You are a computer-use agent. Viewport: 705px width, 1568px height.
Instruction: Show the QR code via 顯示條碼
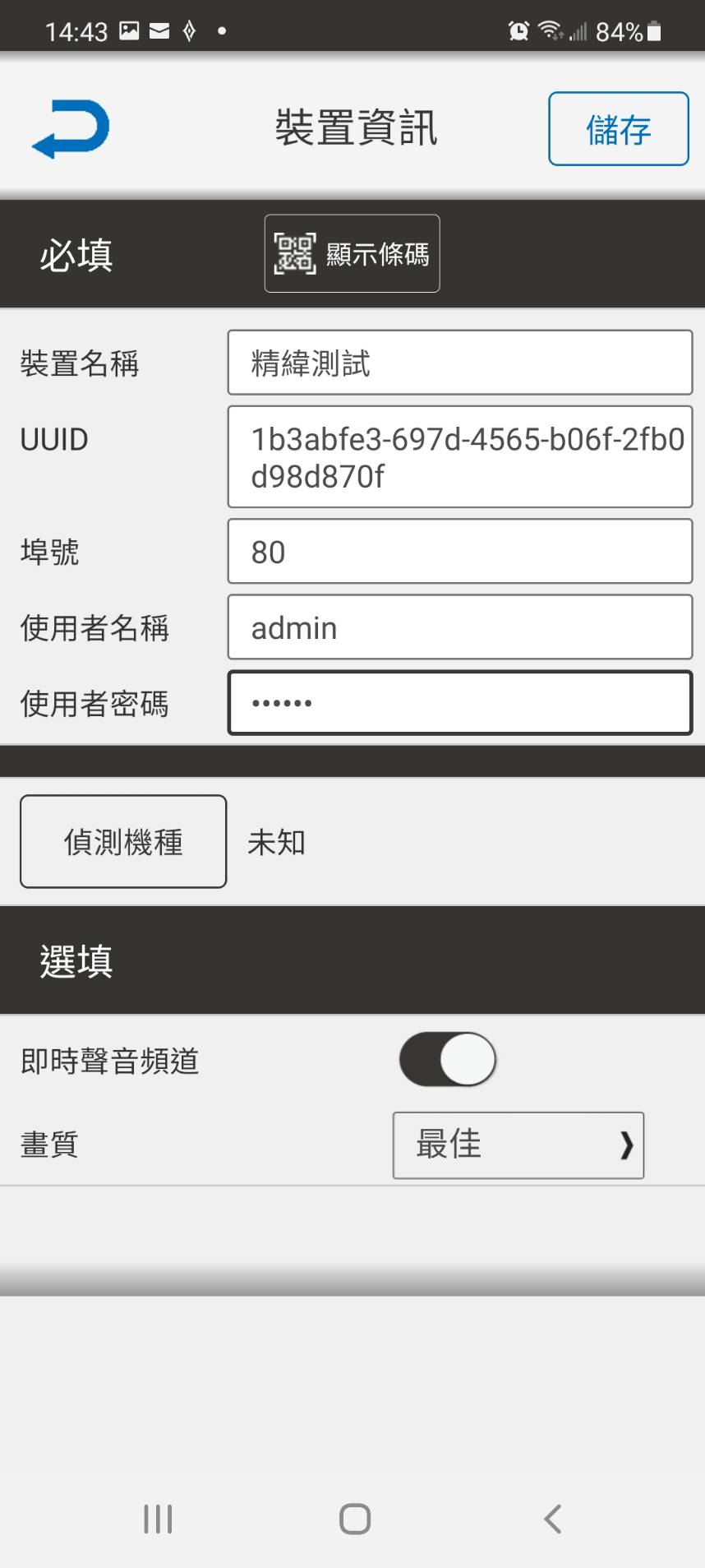click(x=352, y=253)
